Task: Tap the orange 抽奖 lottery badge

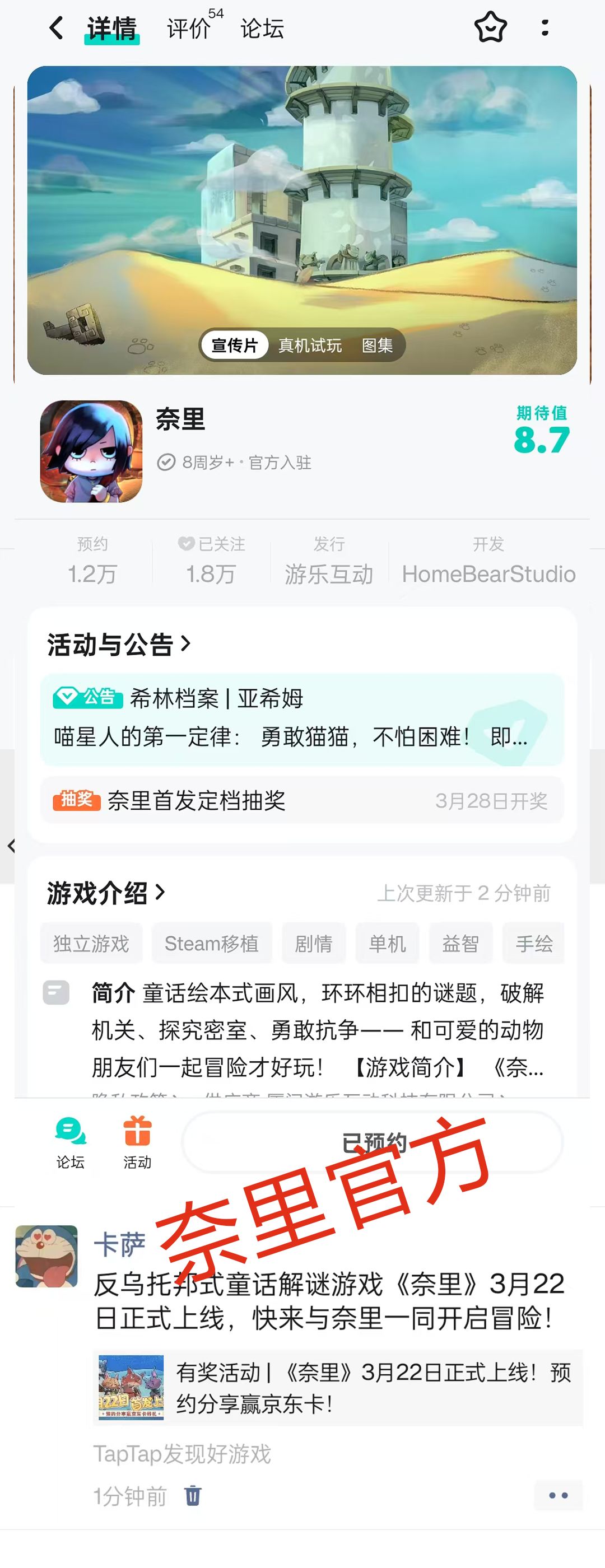Action: click(77, 801)
